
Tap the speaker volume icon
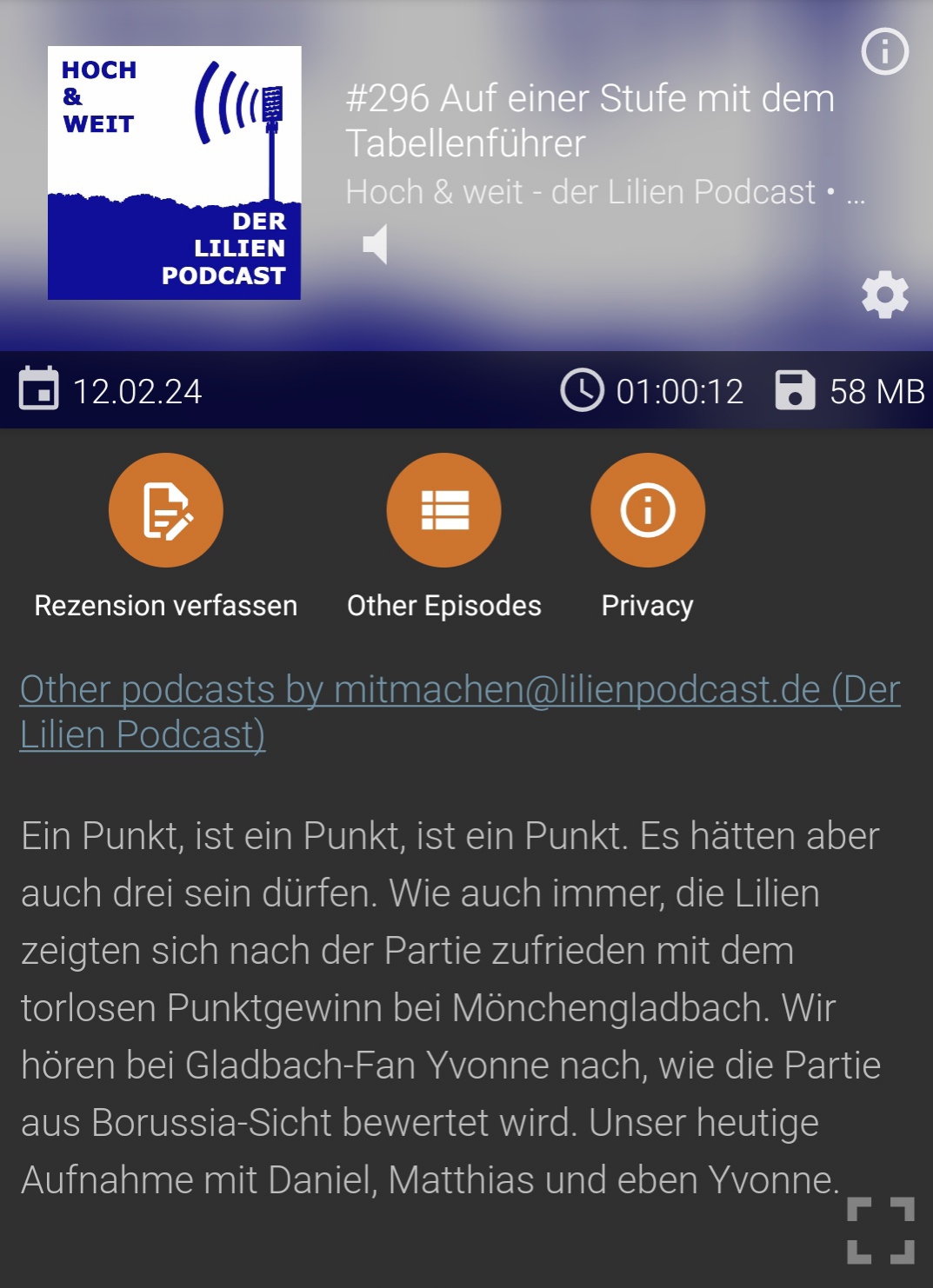tap(376, 244)
